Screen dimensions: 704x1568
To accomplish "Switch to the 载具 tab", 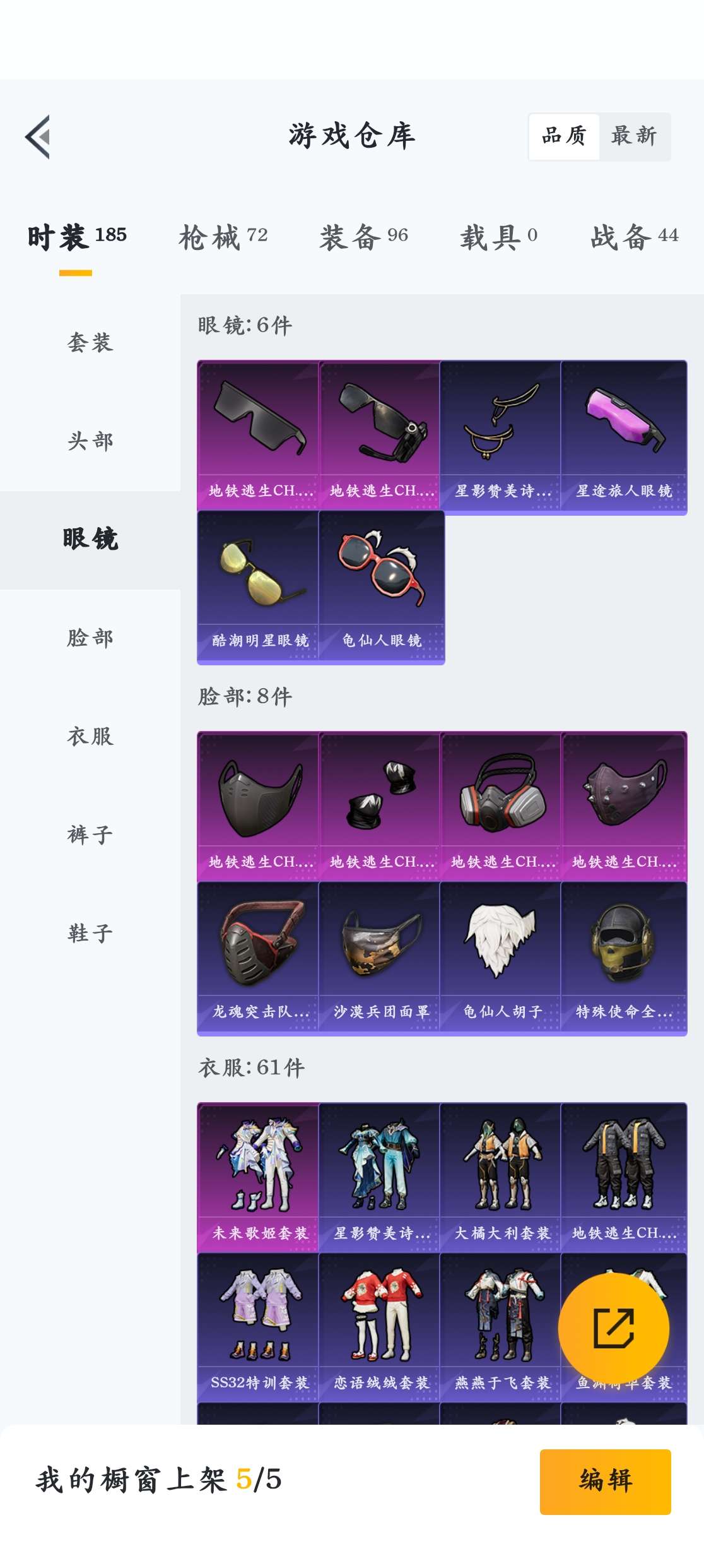I will point(498,237).
